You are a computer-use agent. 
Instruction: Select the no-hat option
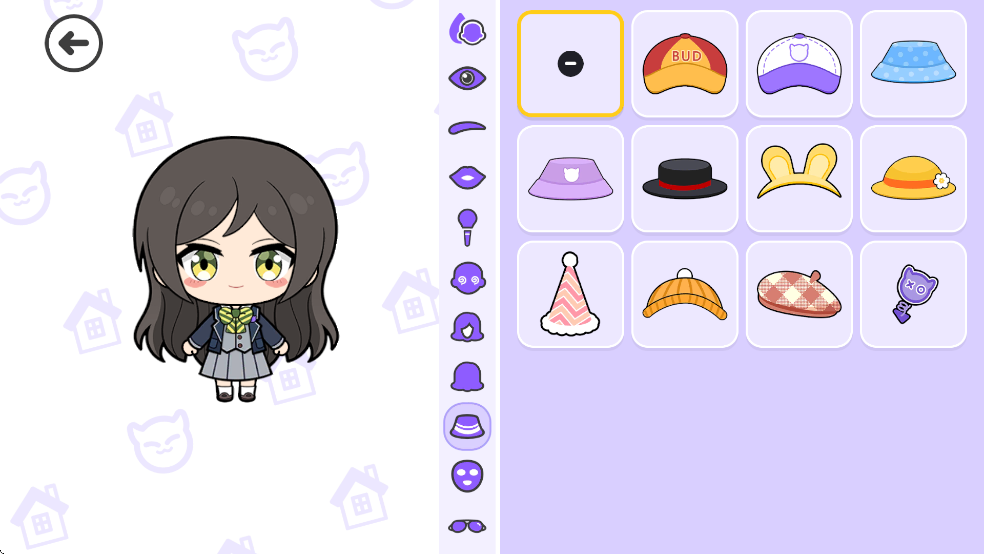(570, 64)
